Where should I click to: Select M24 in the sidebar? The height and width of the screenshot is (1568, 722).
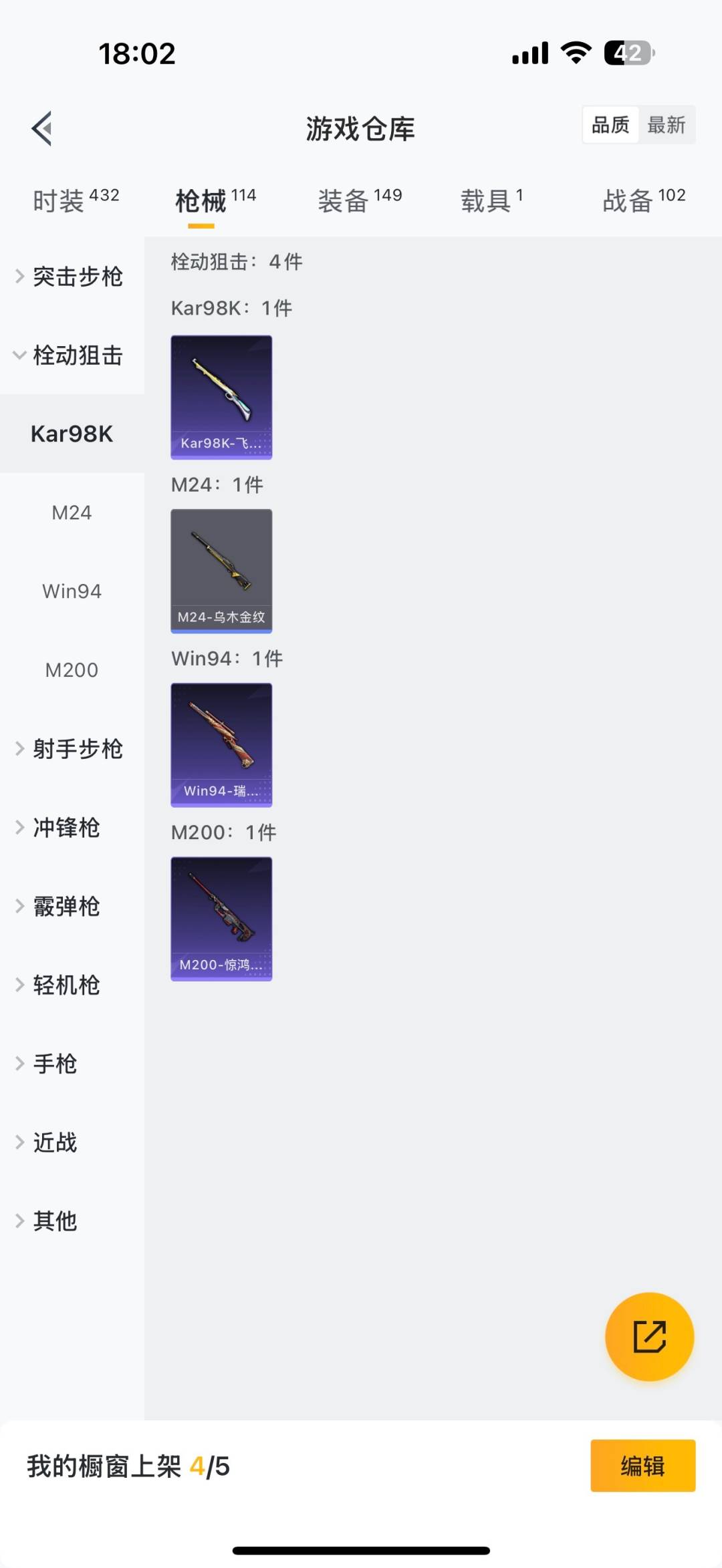click(x=72, y=512)
